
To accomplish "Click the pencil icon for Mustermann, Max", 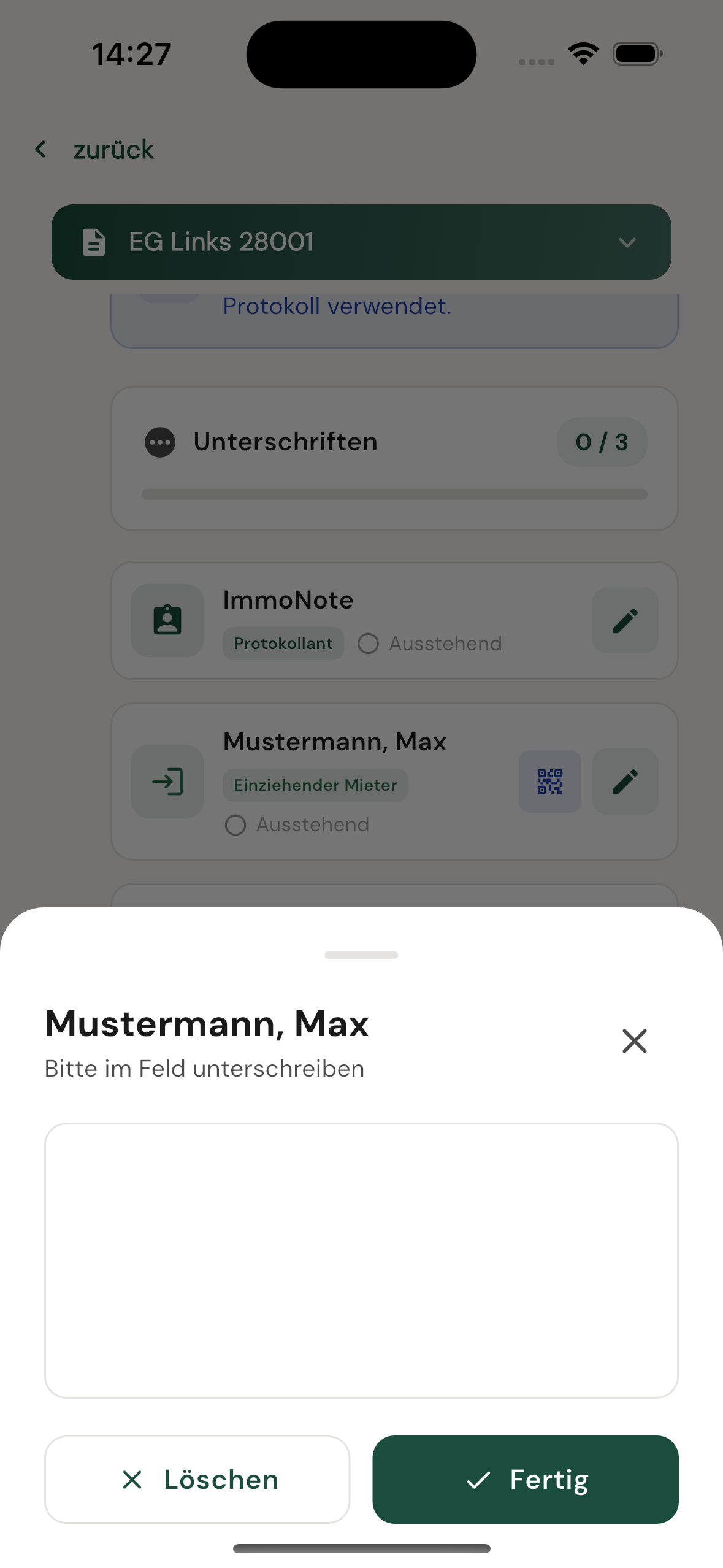I will click(x=625, y=782).
